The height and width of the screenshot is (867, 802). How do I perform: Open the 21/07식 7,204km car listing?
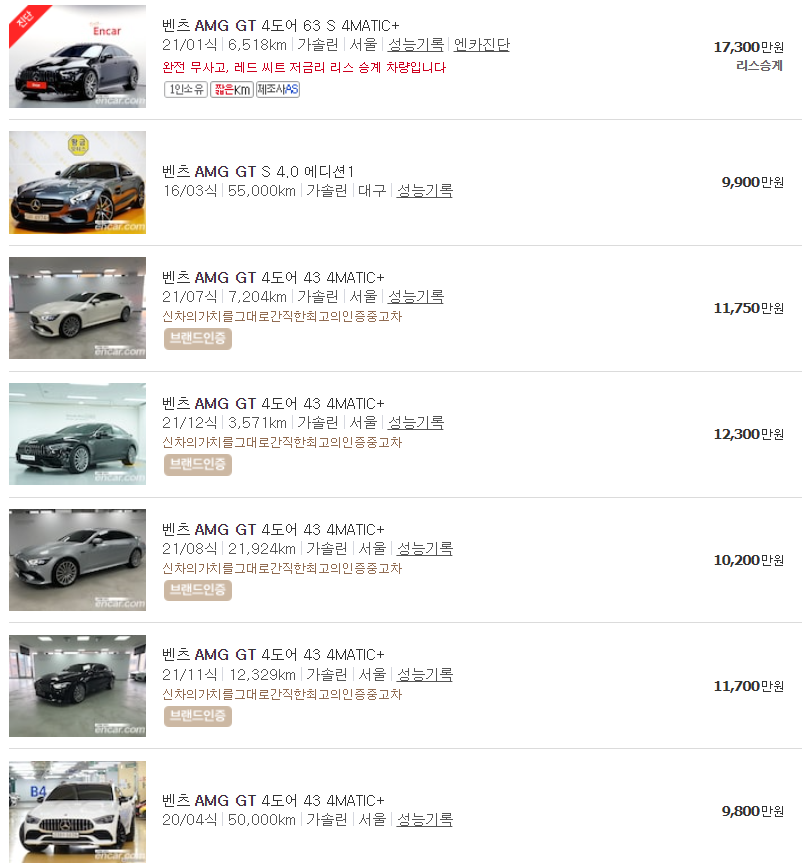click(273, 278)
